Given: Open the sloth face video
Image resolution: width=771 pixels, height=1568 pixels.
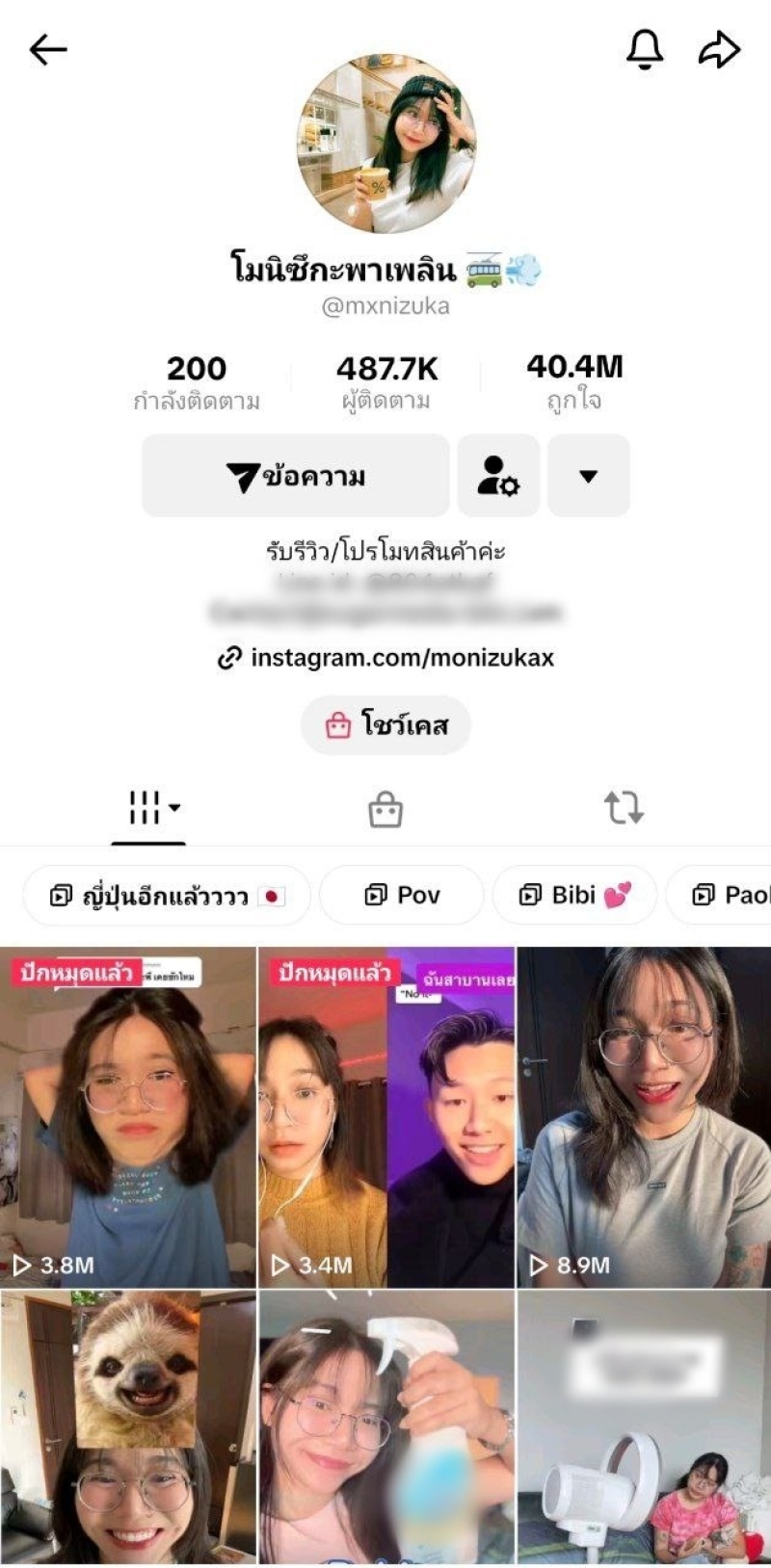Looking at the screenshot, I should pos(128,1425).
